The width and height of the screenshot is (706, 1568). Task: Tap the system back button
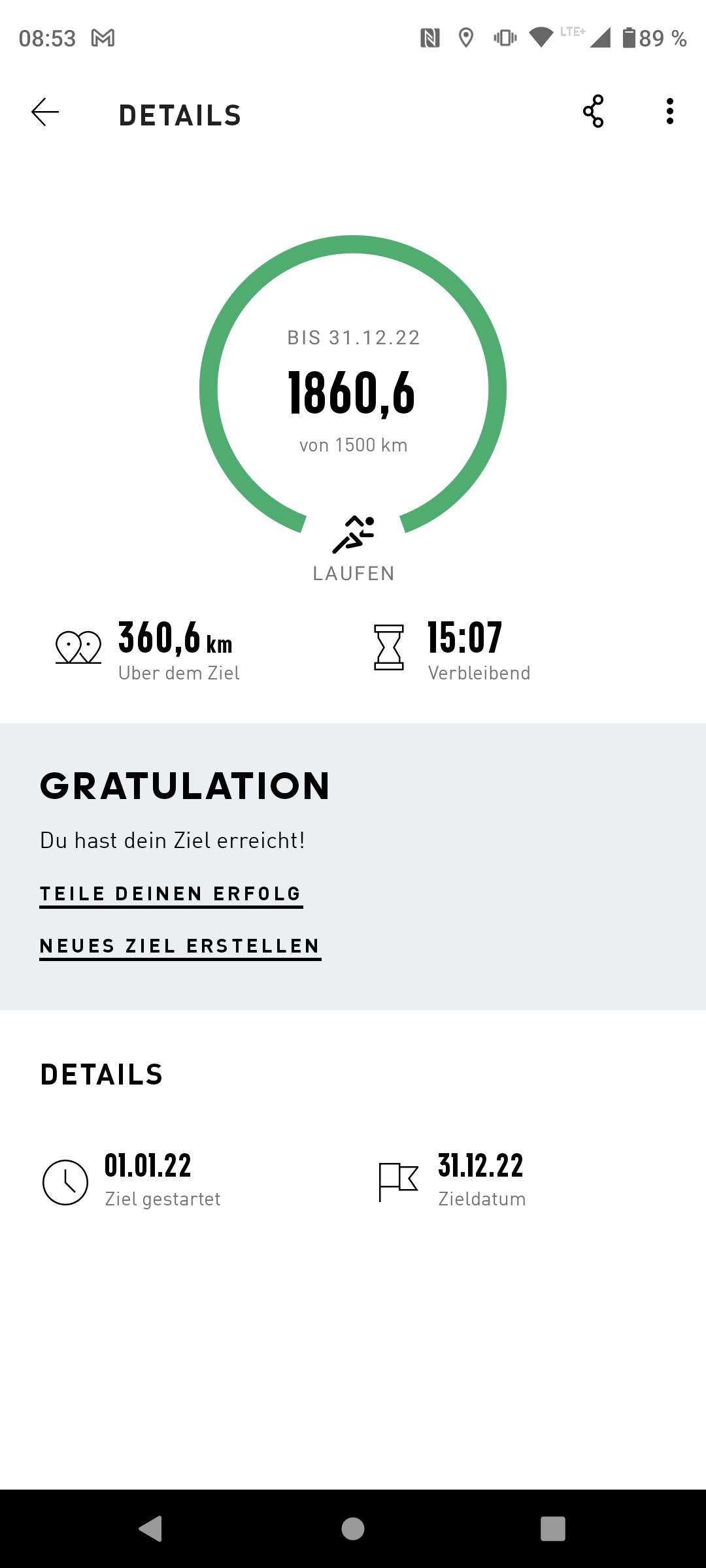[x=151, y=1529]
